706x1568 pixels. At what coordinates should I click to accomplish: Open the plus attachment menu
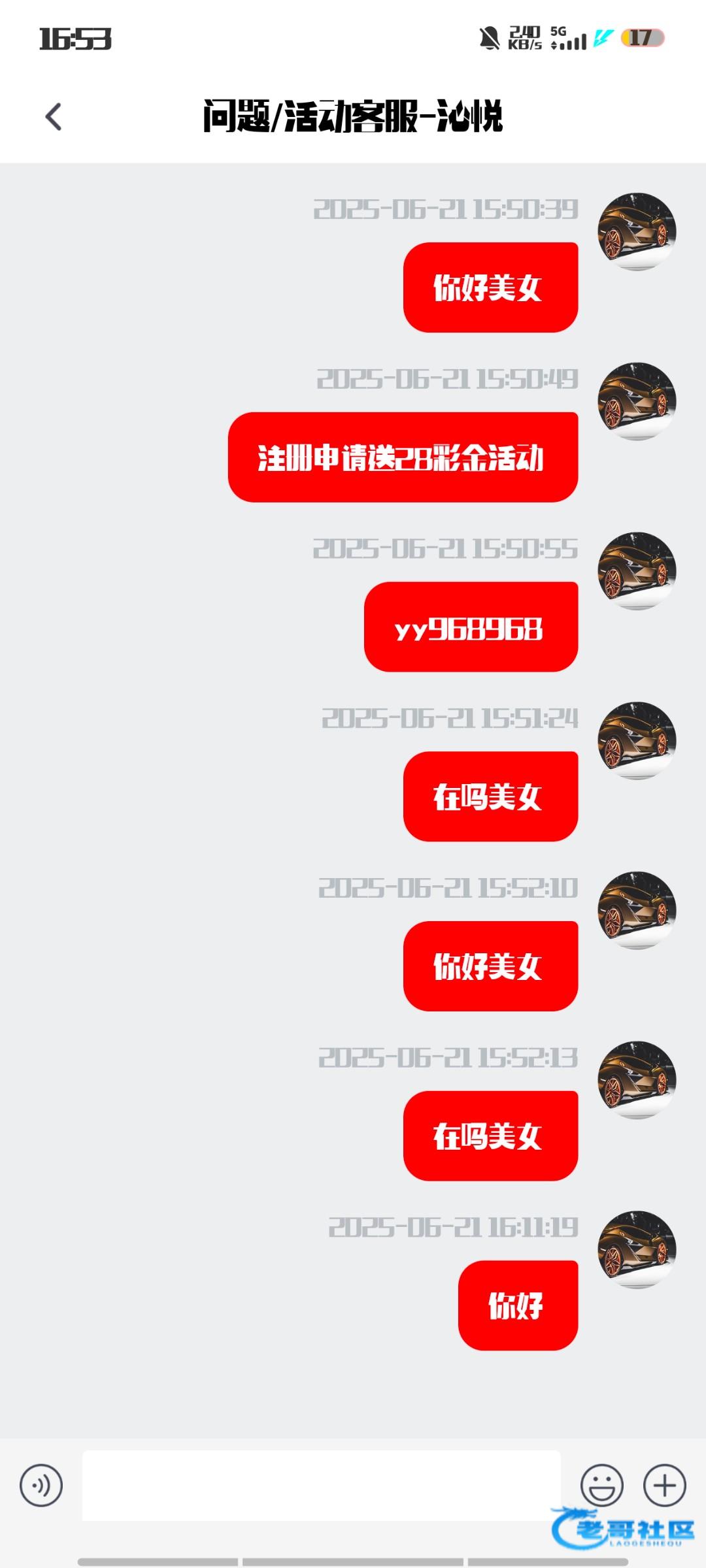coord(665,1485)
